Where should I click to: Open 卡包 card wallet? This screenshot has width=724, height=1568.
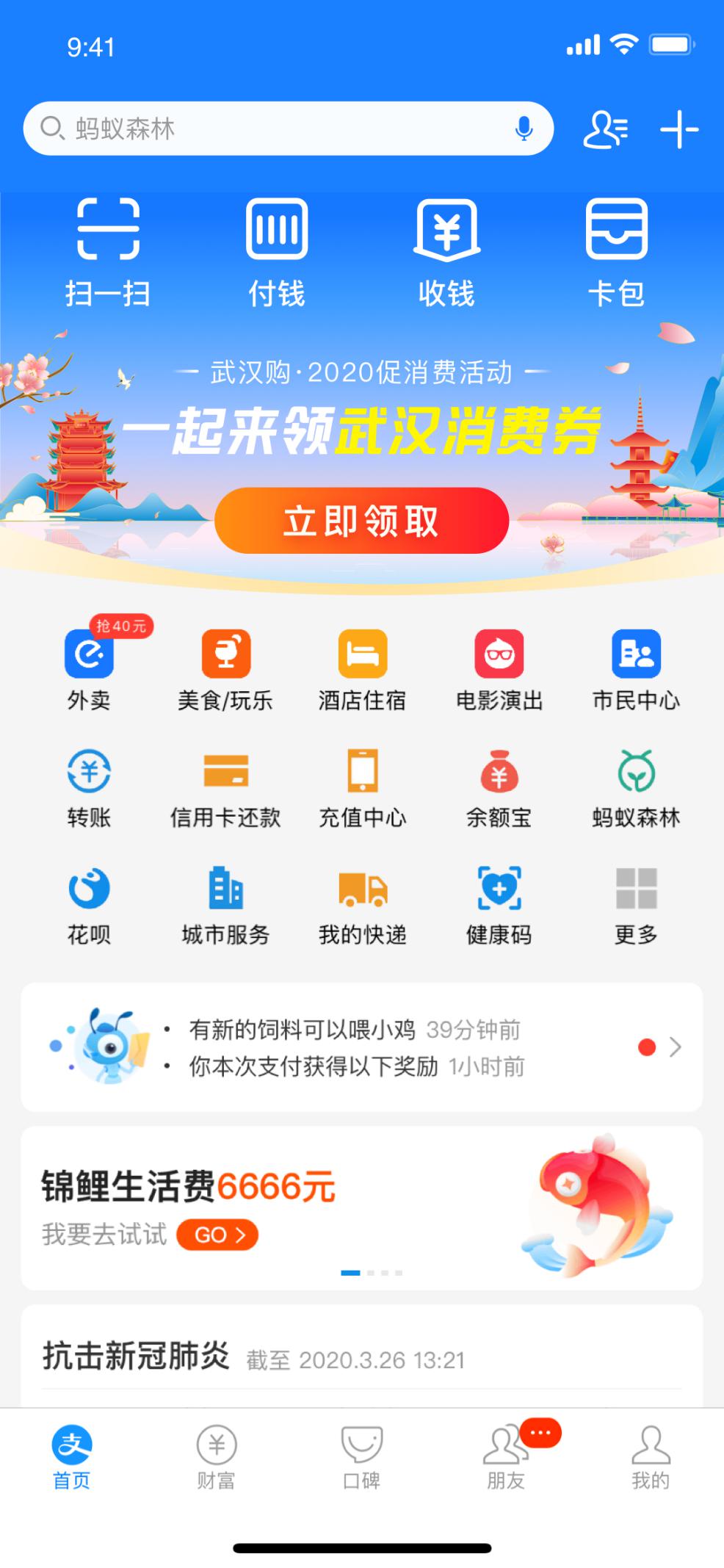[616, 251]
